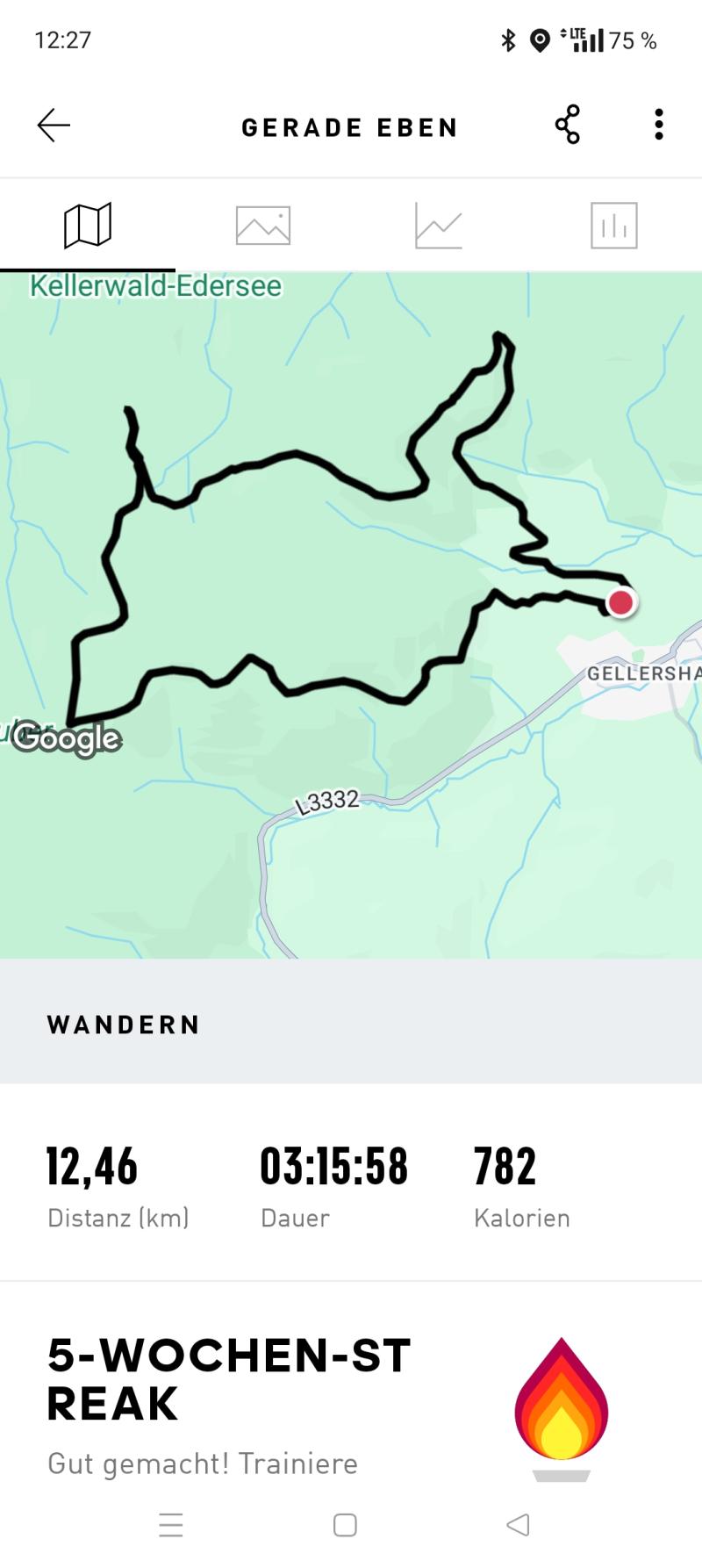This screenshot has width=702, height=1568.
Task: Share this hiking activity
Action: click(568, 125)
